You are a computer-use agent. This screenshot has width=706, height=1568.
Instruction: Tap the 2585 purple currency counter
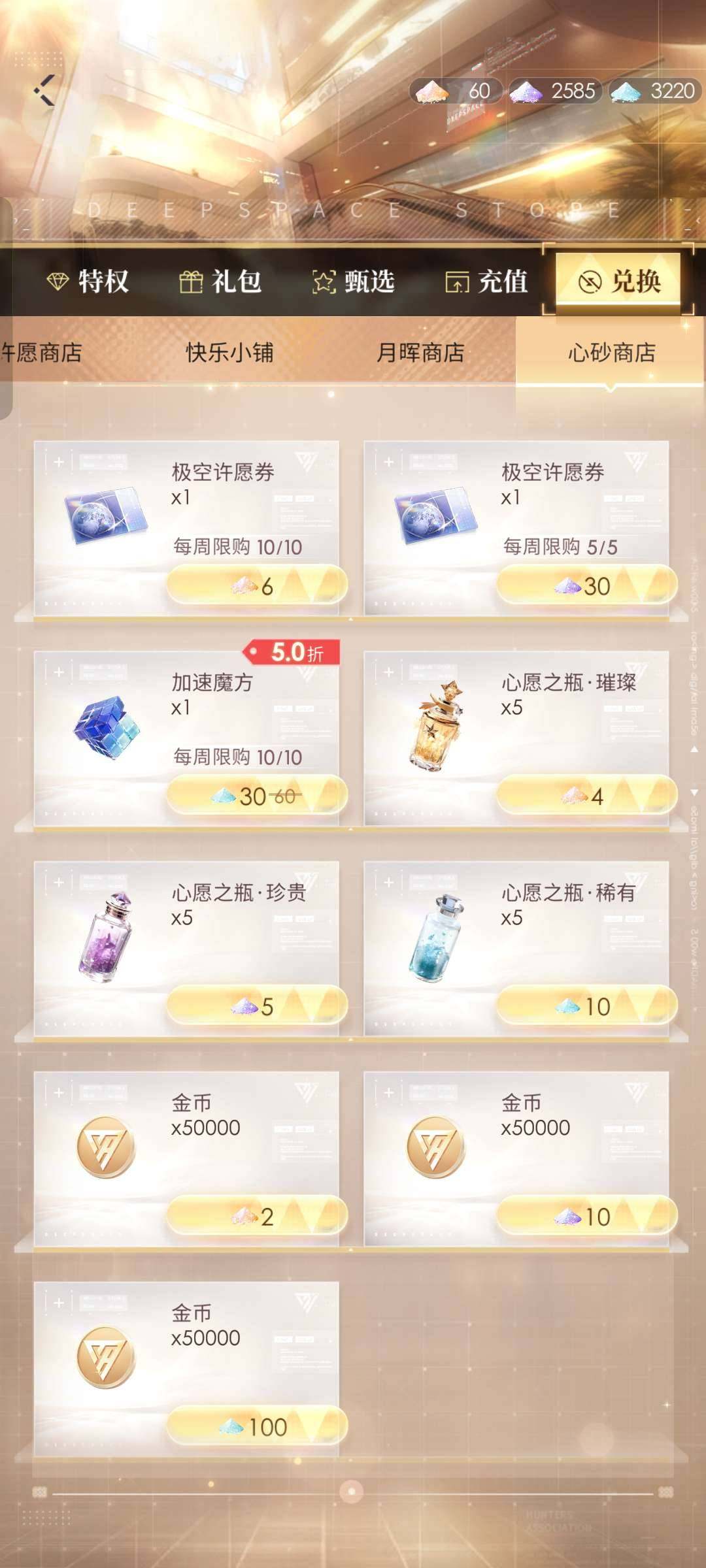click(x=553, y=91)
